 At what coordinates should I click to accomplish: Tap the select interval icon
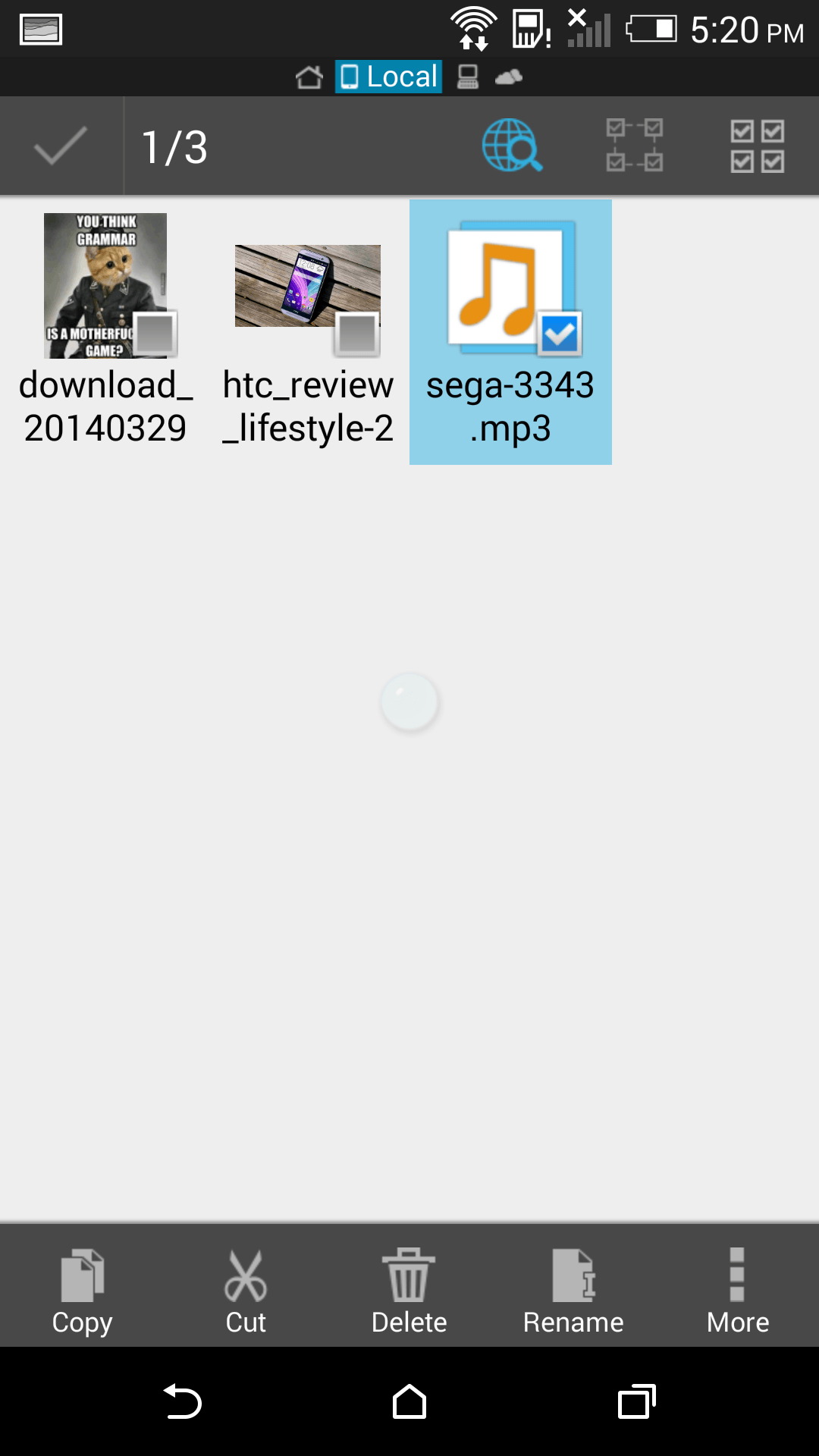[x=635, y=146]
